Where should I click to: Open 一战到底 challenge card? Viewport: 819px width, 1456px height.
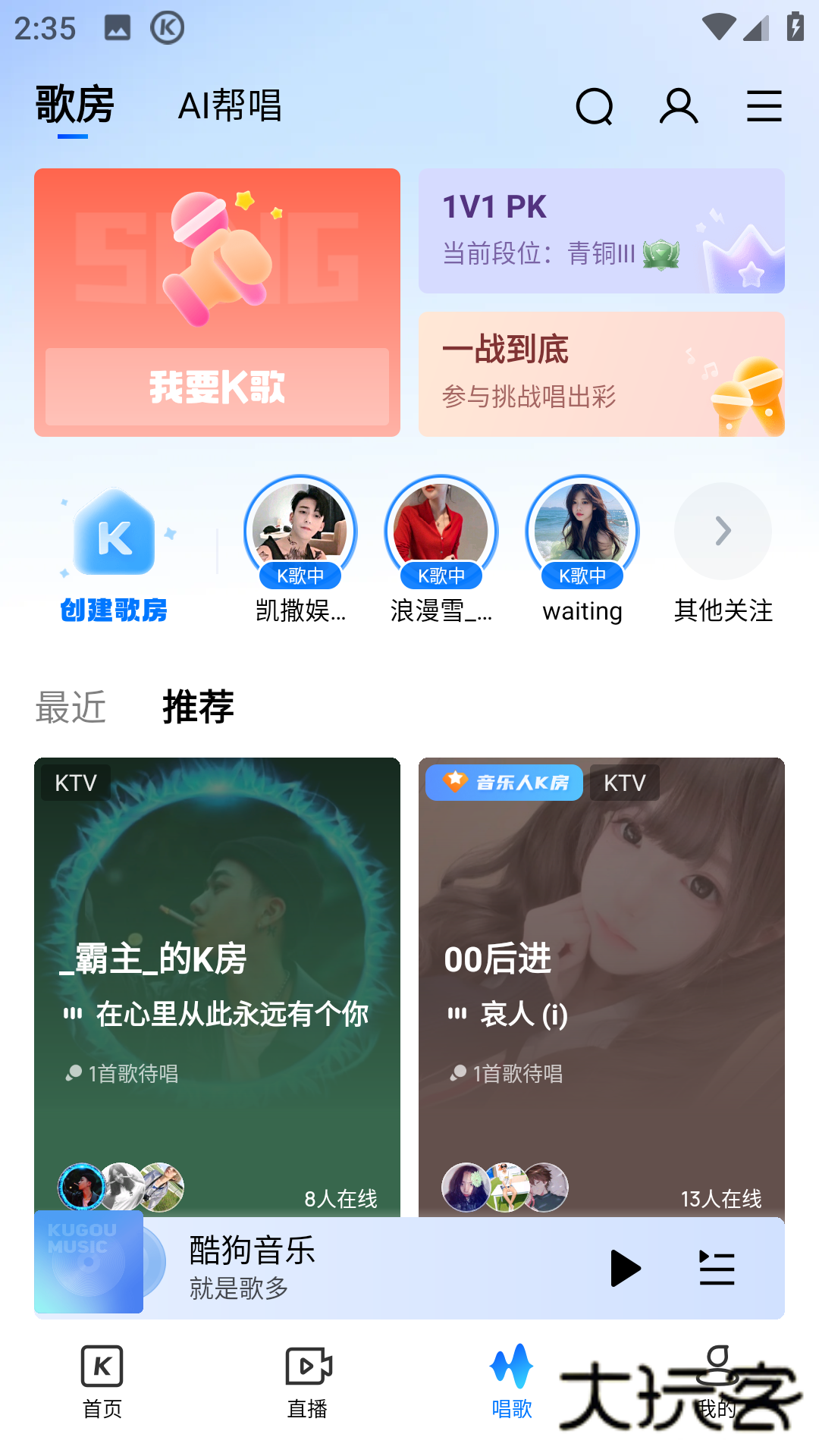click(x=601, y=373)
